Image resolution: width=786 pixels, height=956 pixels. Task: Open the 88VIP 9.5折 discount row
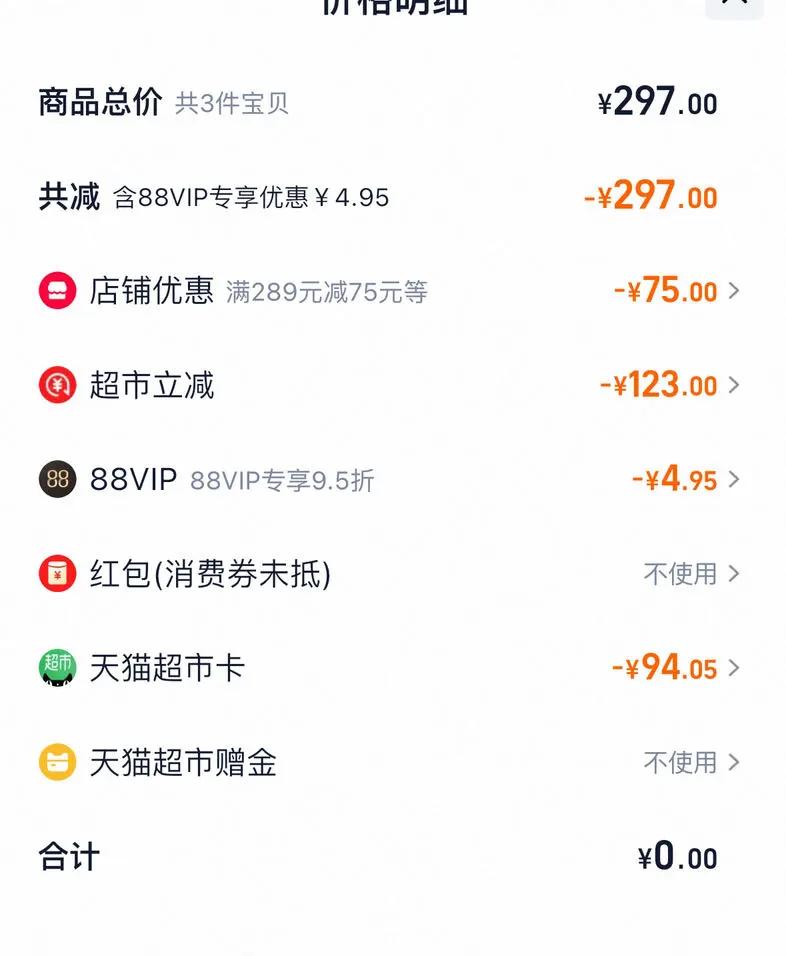[x=686, y=480]
